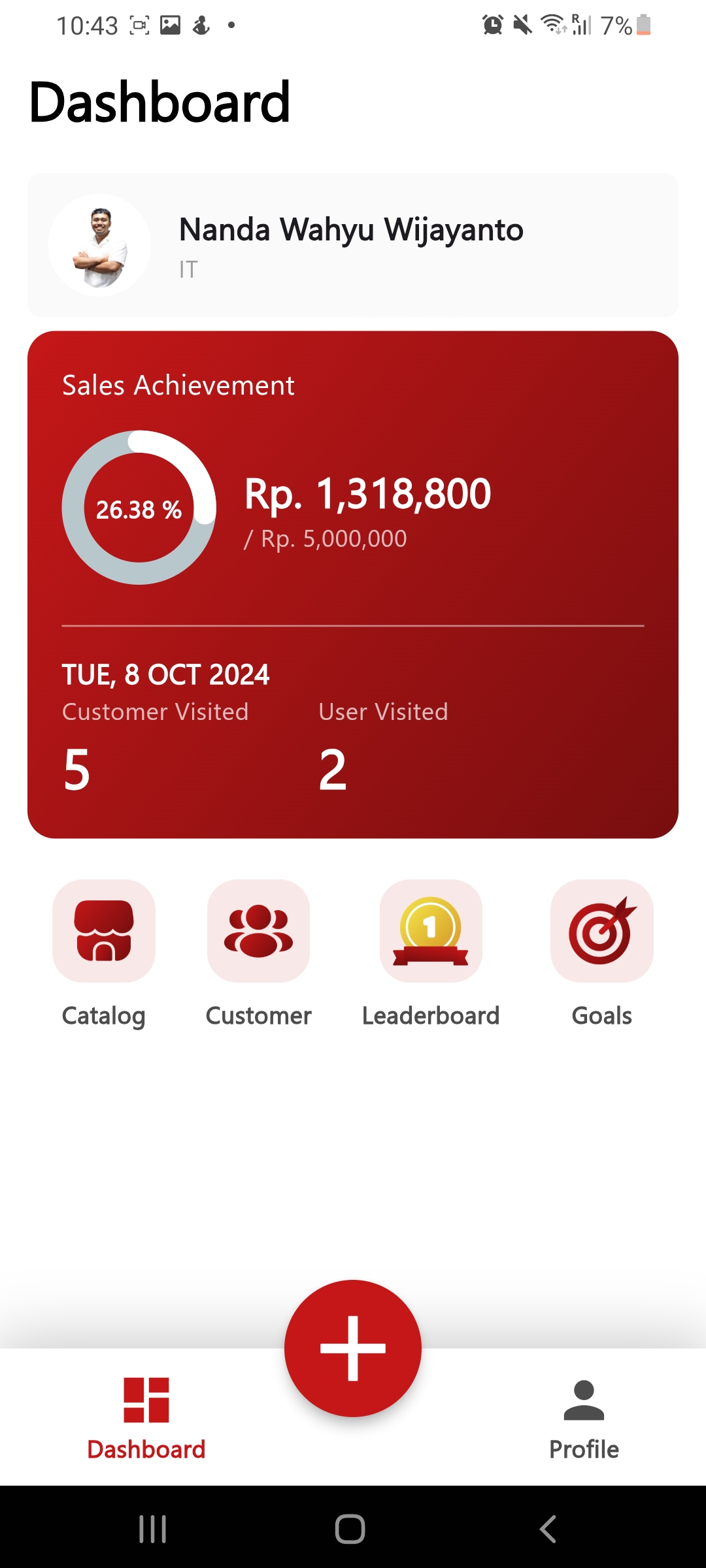706x1568 pixels.
Task: Go back using the system back button
Action: (548, 1529)
